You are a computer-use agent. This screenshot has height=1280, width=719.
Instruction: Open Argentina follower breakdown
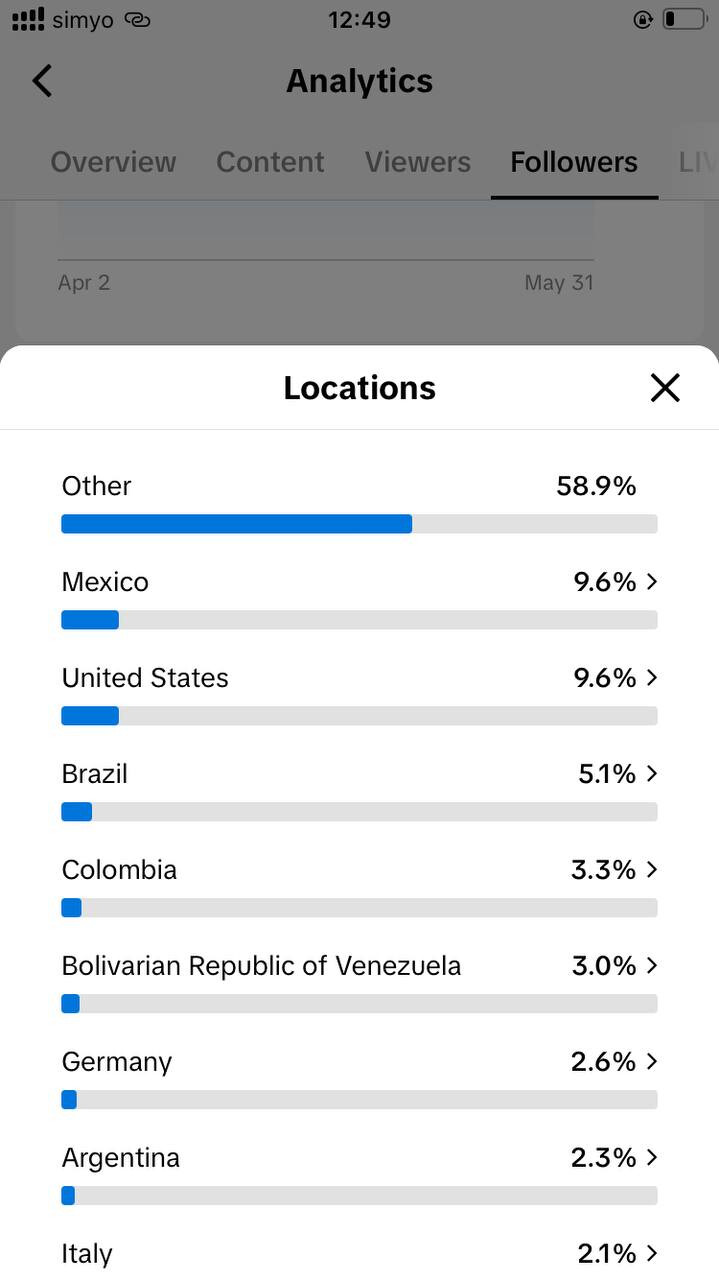point(359,1173)
